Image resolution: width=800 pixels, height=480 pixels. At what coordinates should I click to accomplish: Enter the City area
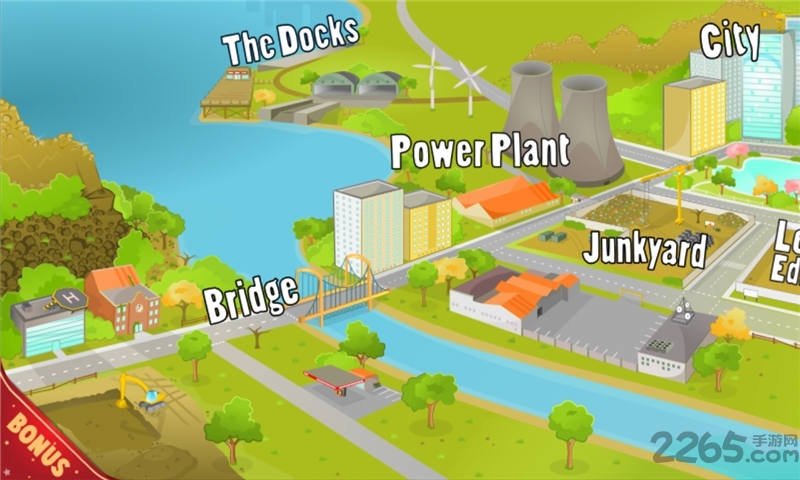[x=730, y=42]
